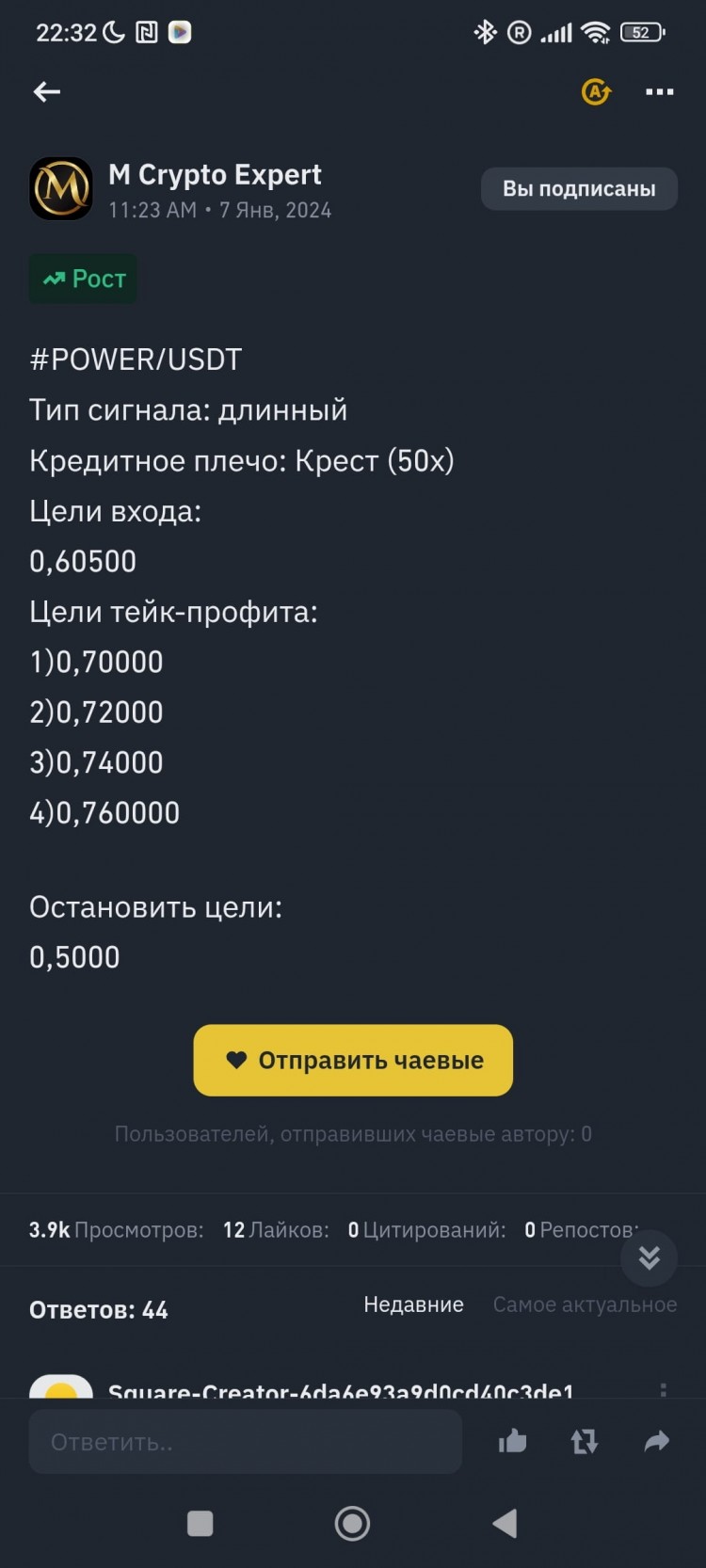706x1568 pixels.
Task: Select the 'Недавние' comments tab
Action: coord(413,1304)
